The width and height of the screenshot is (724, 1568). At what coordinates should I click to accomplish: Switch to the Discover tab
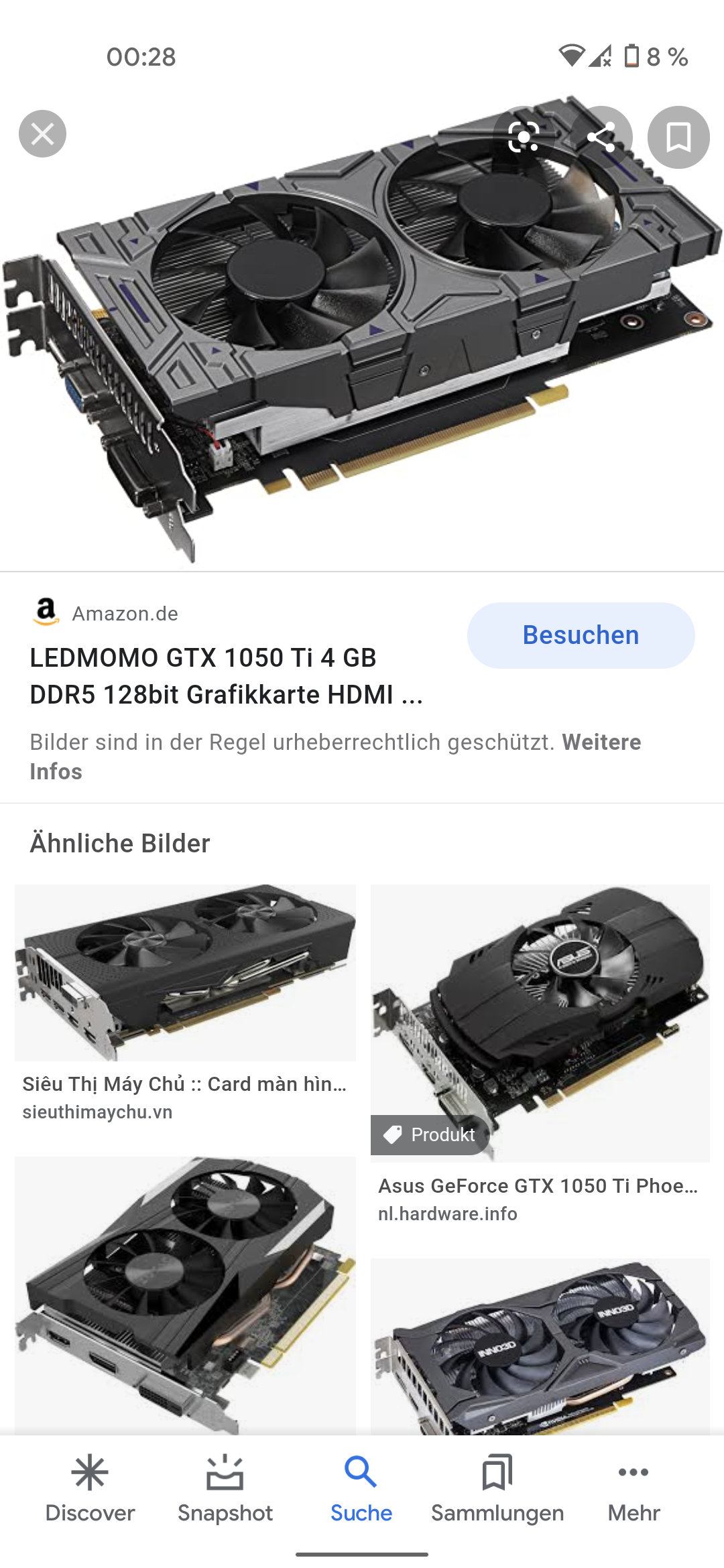click(x=90, y=1489)
